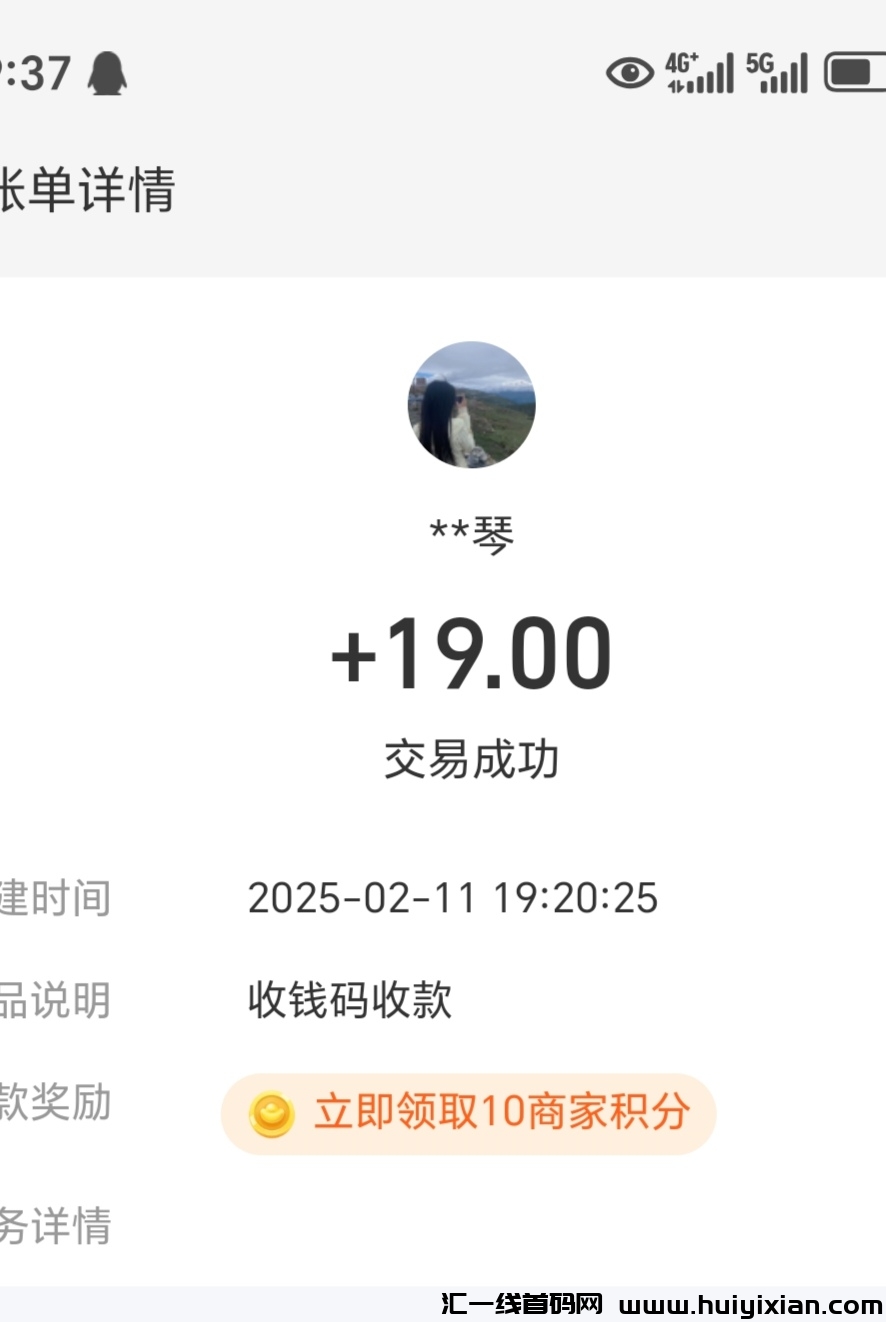Tap the clock time 2:37 in status bar
The width and height of the screenshot is (886, 1322).
coord(35,70)
